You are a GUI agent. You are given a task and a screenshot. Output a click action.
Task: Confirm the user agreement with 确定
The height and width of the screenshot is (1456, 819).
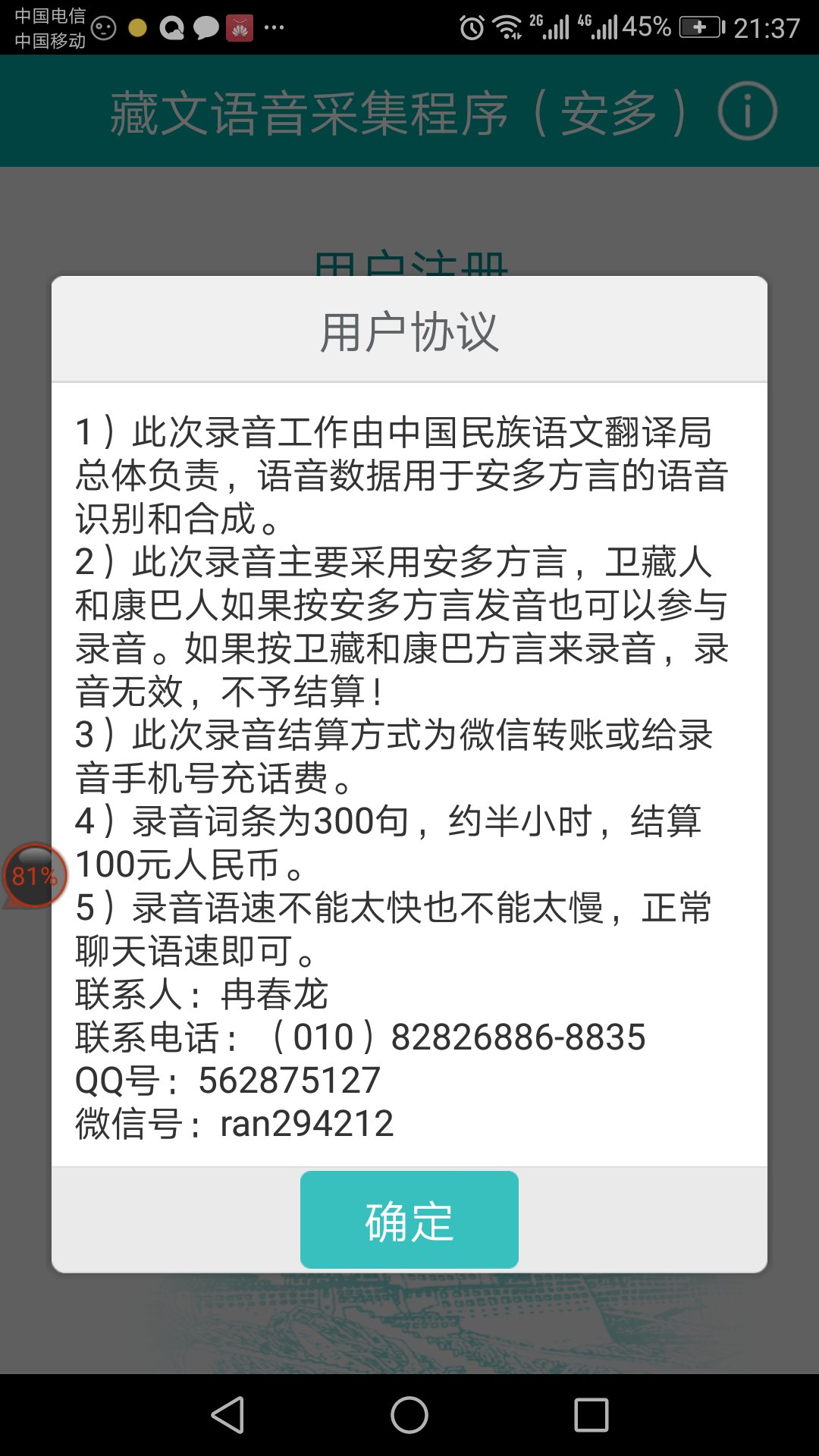[409, 1220]
